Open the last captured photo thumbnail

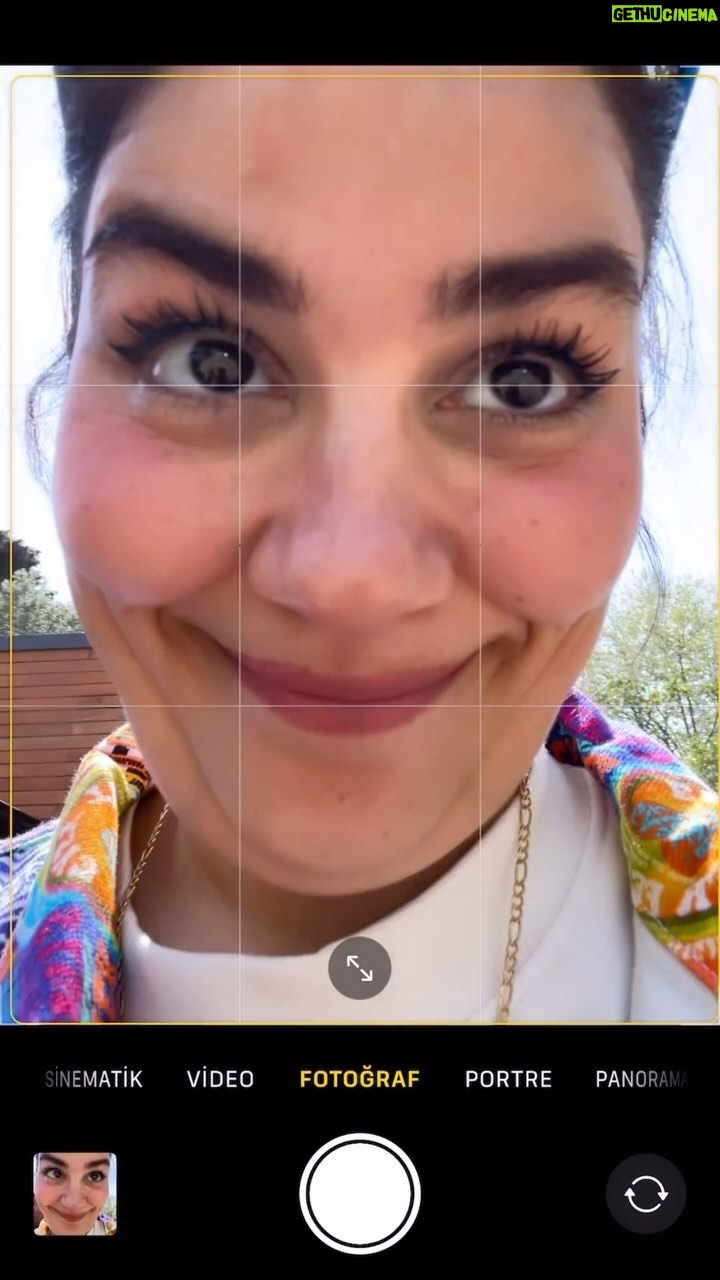75,1194
